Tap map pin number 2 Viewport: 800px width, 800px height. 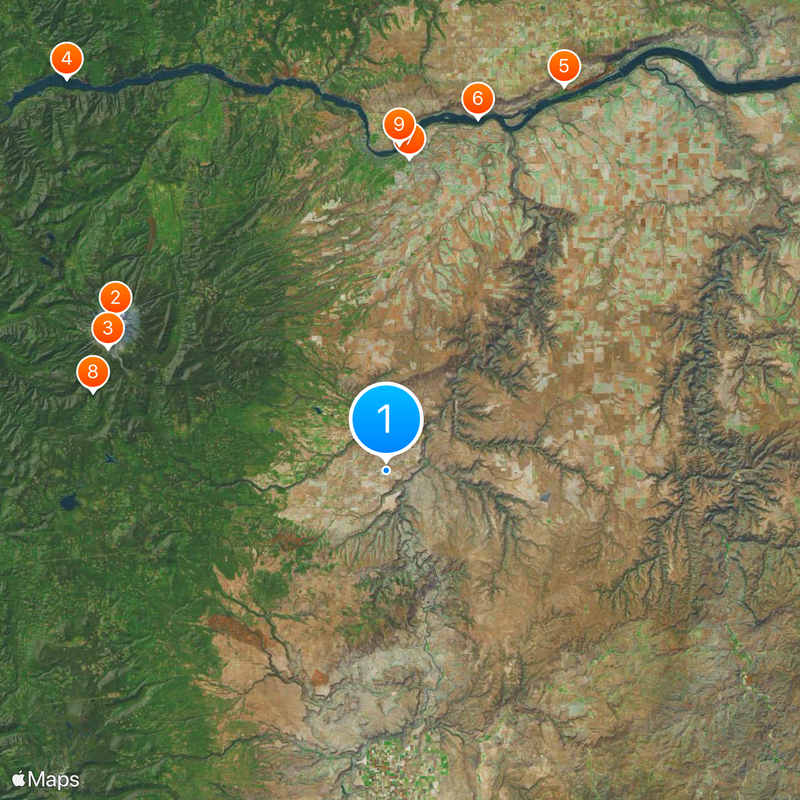coord(115,297)
